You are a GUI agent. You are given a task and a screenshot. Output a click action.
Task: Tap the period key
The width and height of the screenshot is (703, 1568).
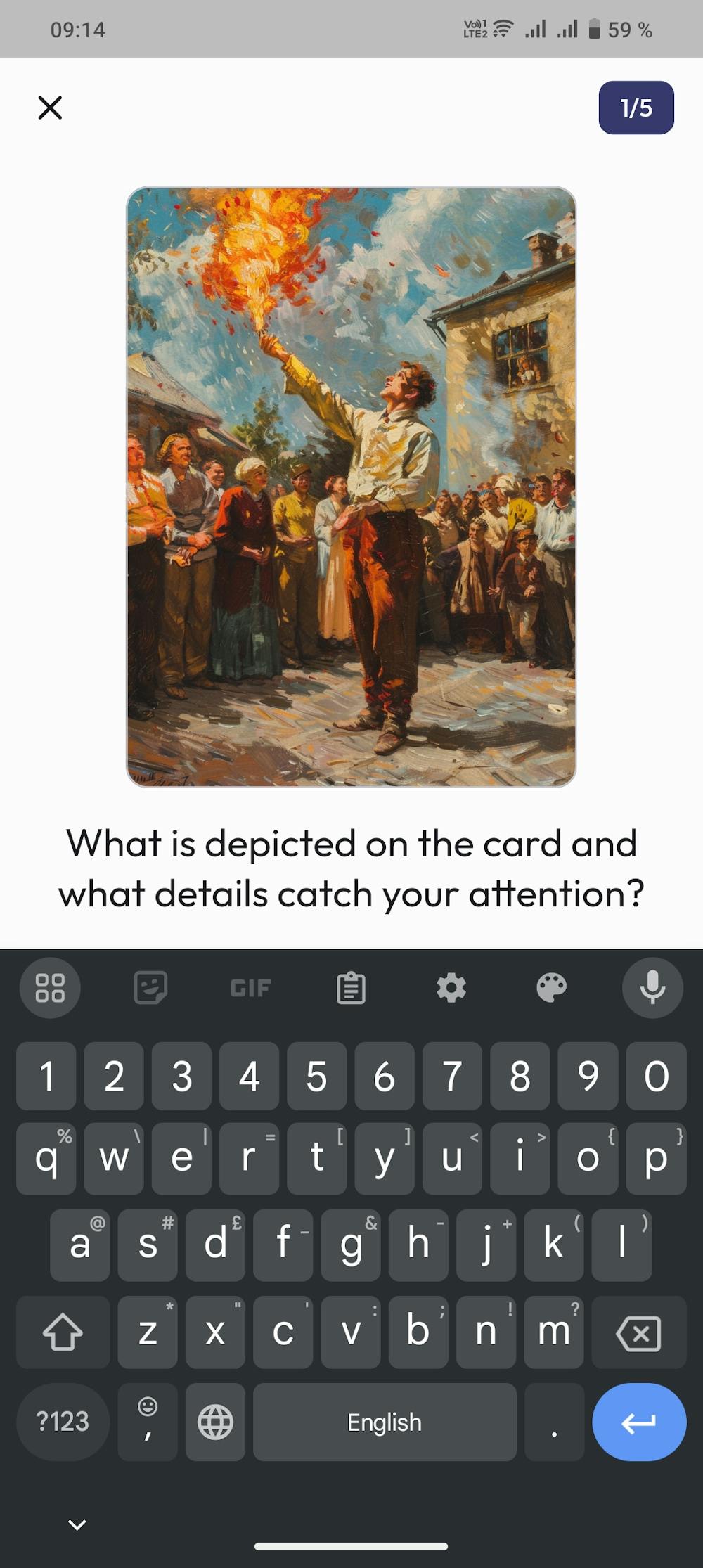click(554, 1422)
